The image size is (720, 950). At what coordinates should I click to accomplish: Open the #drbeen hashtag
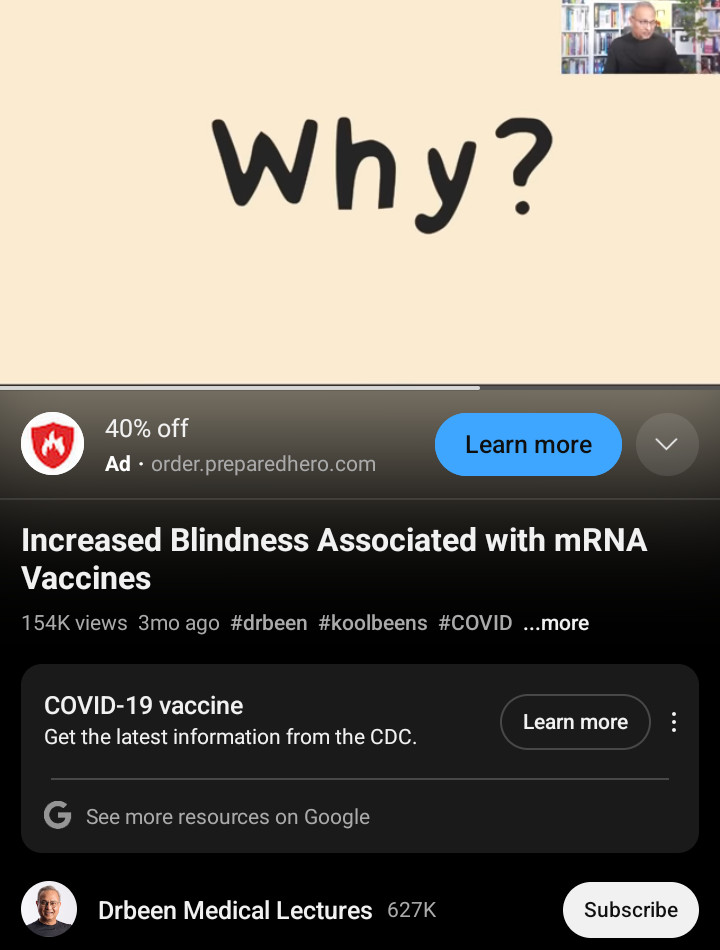pyautogui.click(x=269, y=623)
